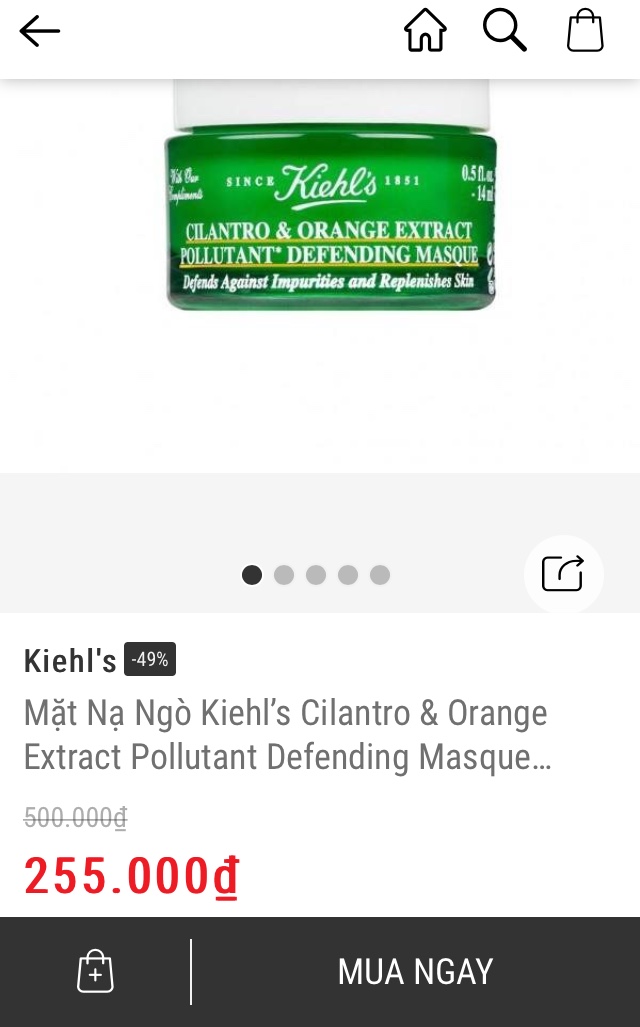This screenshot has height=1027, width=640.
Task: Open the shopping bag in the header
Action: [585, 31]
